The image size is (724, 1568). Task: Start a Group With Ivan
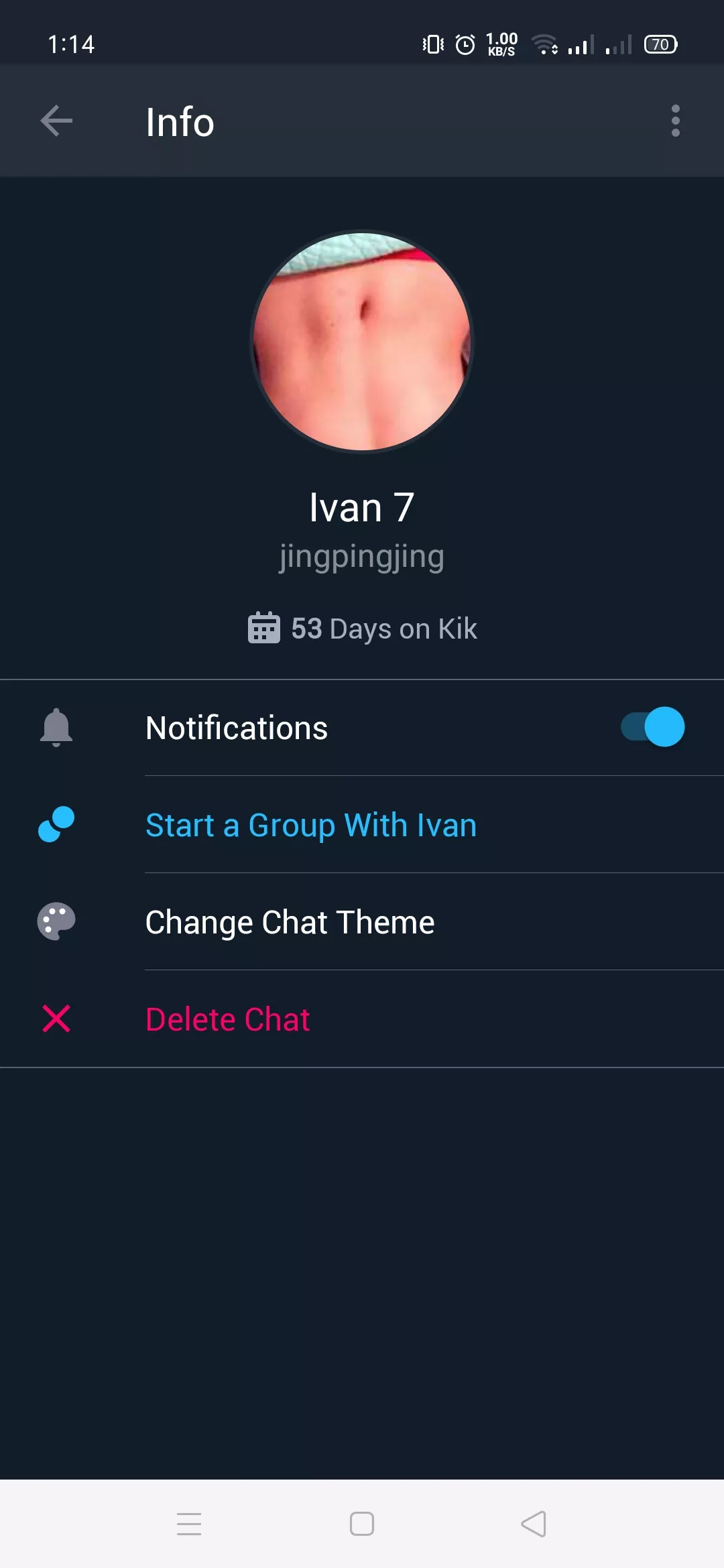pyautogui.click(x=311, y=825)
